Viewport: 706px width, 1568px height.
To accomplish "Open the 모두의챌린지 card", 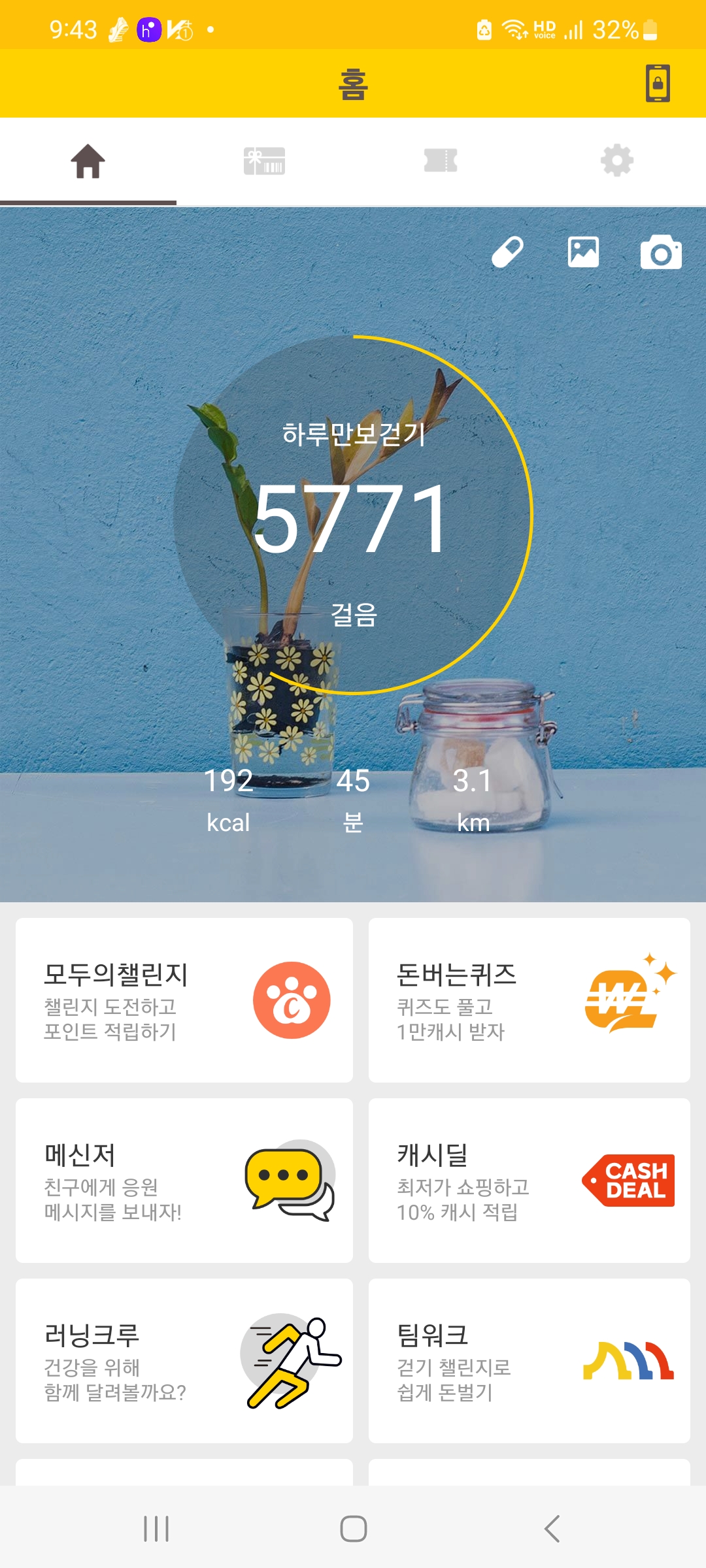I will (x=184, y=1000).
